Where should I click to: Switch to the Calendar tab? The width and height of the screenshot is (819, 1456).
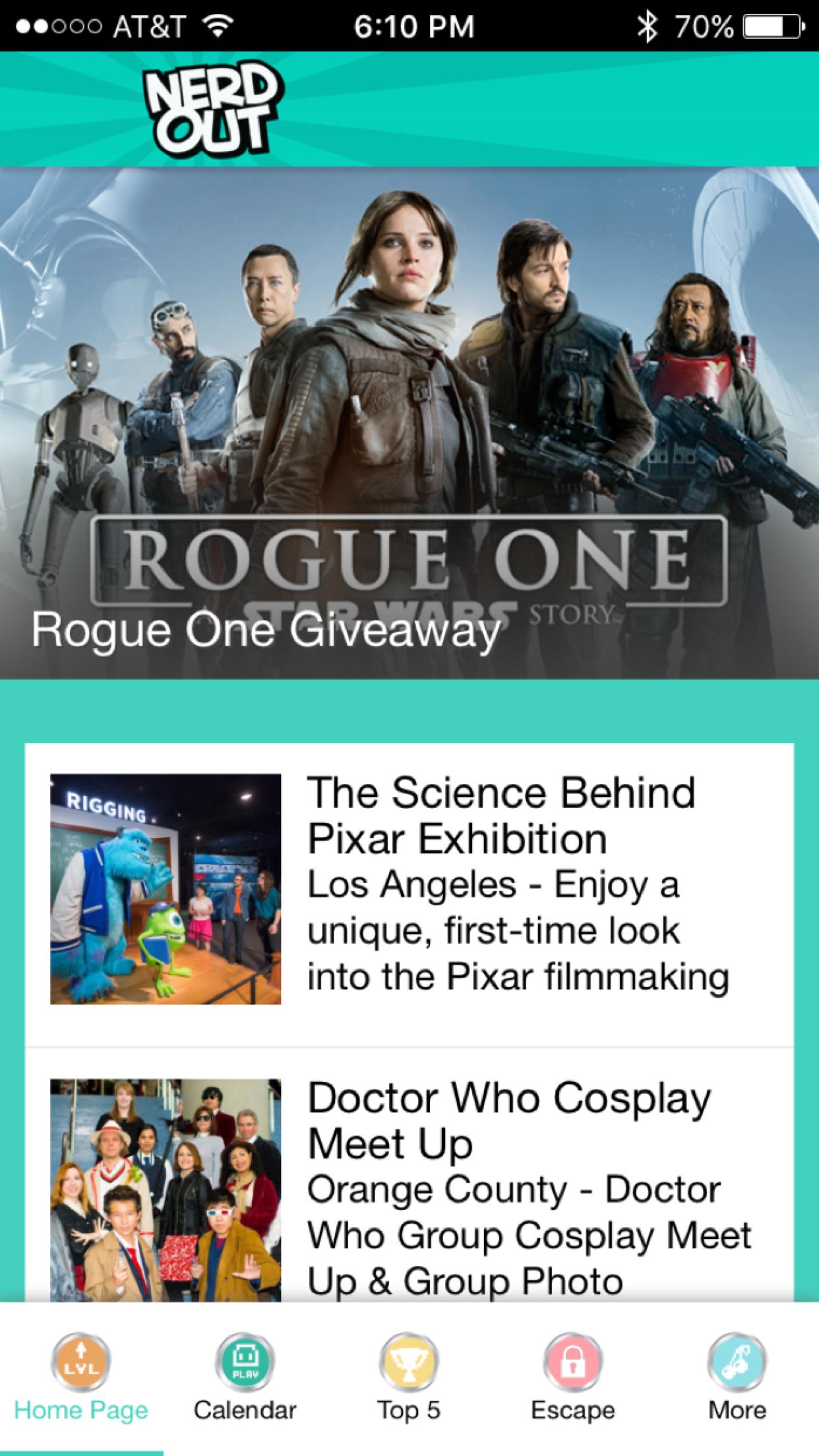pos(245,1378)
